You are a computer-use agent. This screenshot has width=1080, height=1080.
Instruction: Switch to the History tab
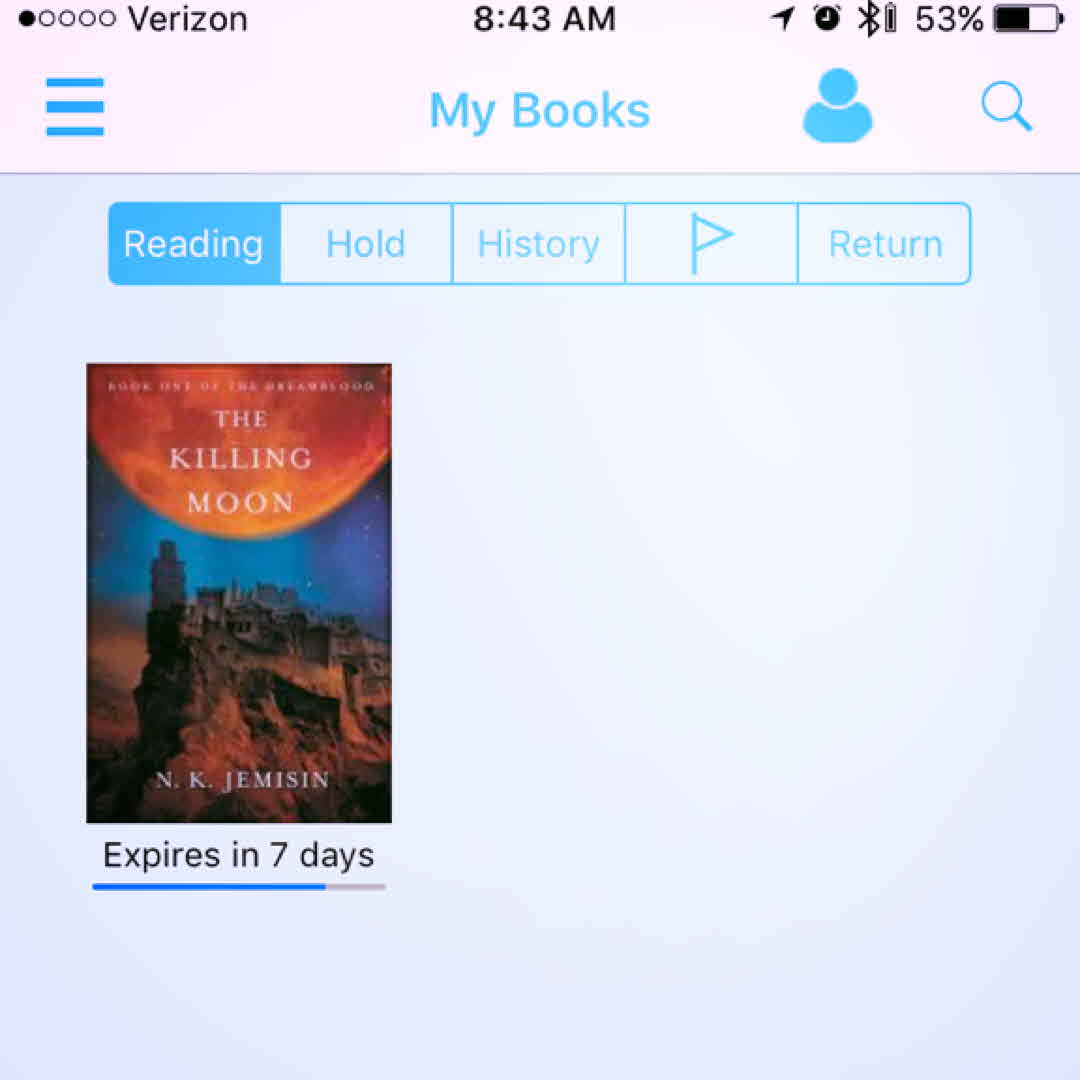538,244
